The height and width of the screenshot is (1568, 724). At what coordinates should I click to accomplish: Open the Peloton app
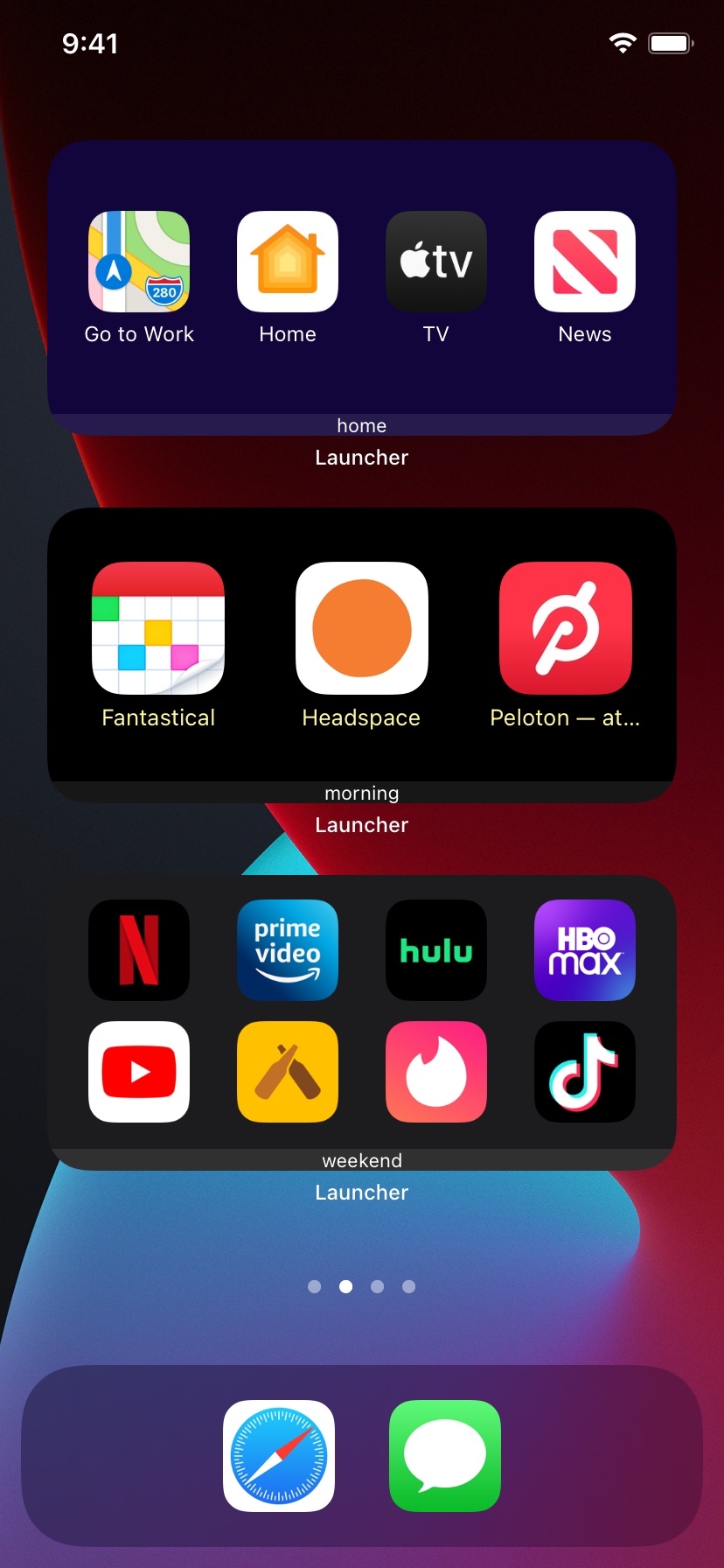click(566, 628)
